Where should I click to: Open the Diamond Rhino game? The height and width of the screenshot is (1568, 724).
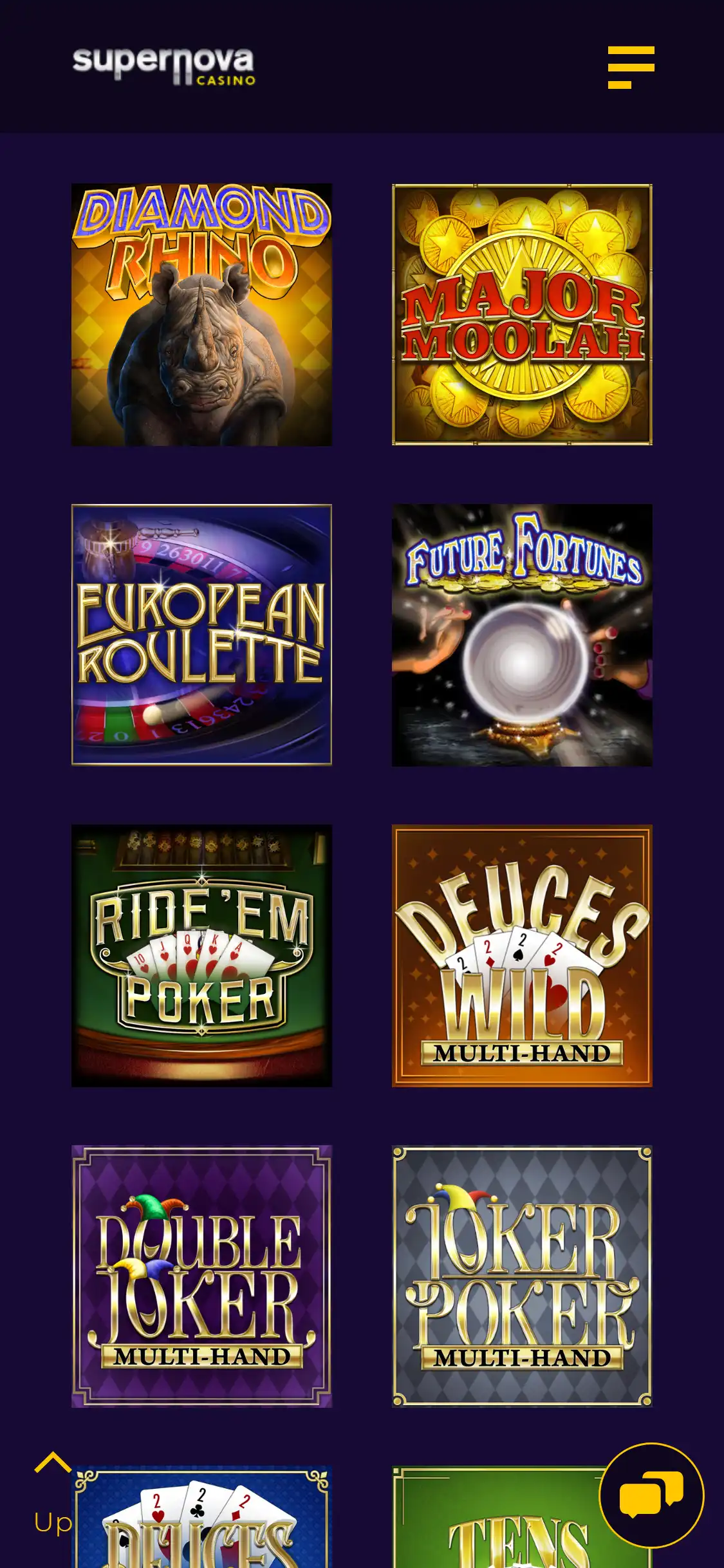[x=201, y=315]
